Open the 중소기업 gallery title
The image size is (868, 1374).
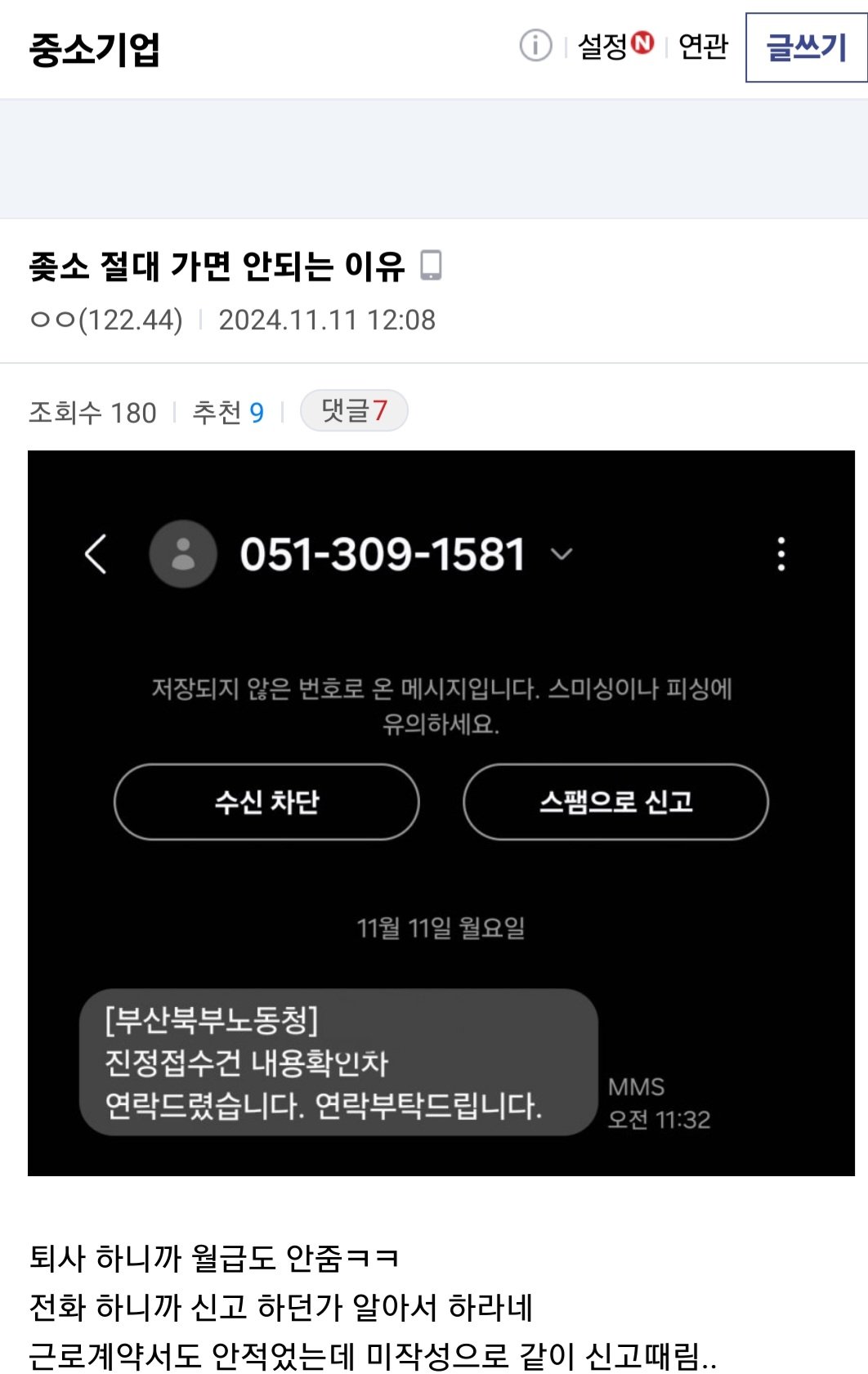pos(95,49)
